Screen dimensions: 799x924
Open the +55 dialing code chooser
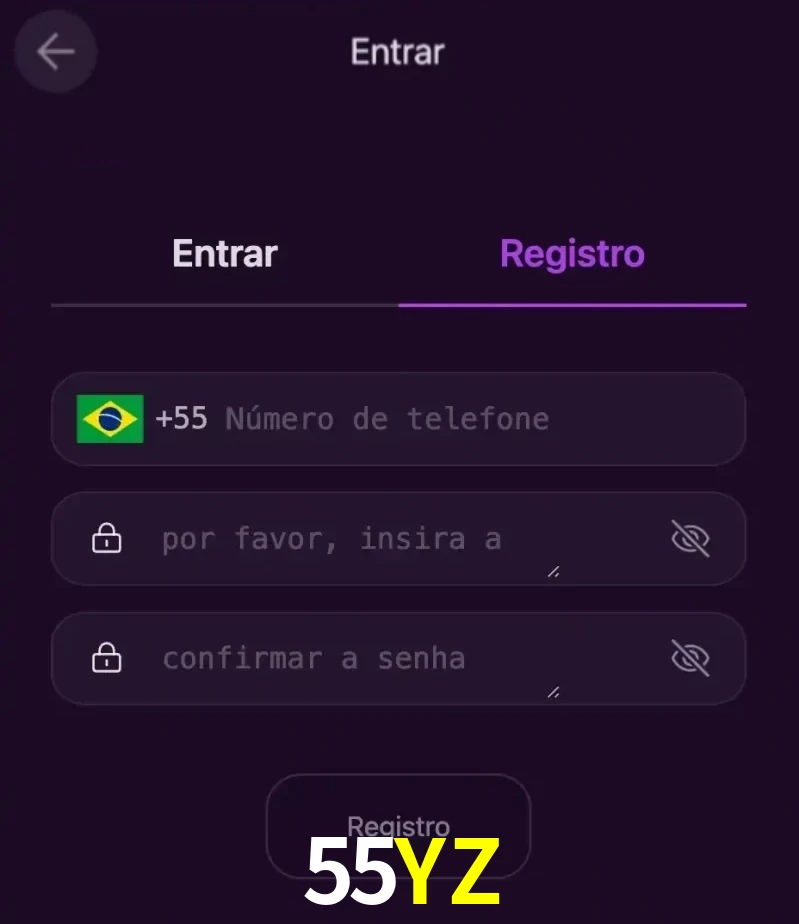[182, 419]
